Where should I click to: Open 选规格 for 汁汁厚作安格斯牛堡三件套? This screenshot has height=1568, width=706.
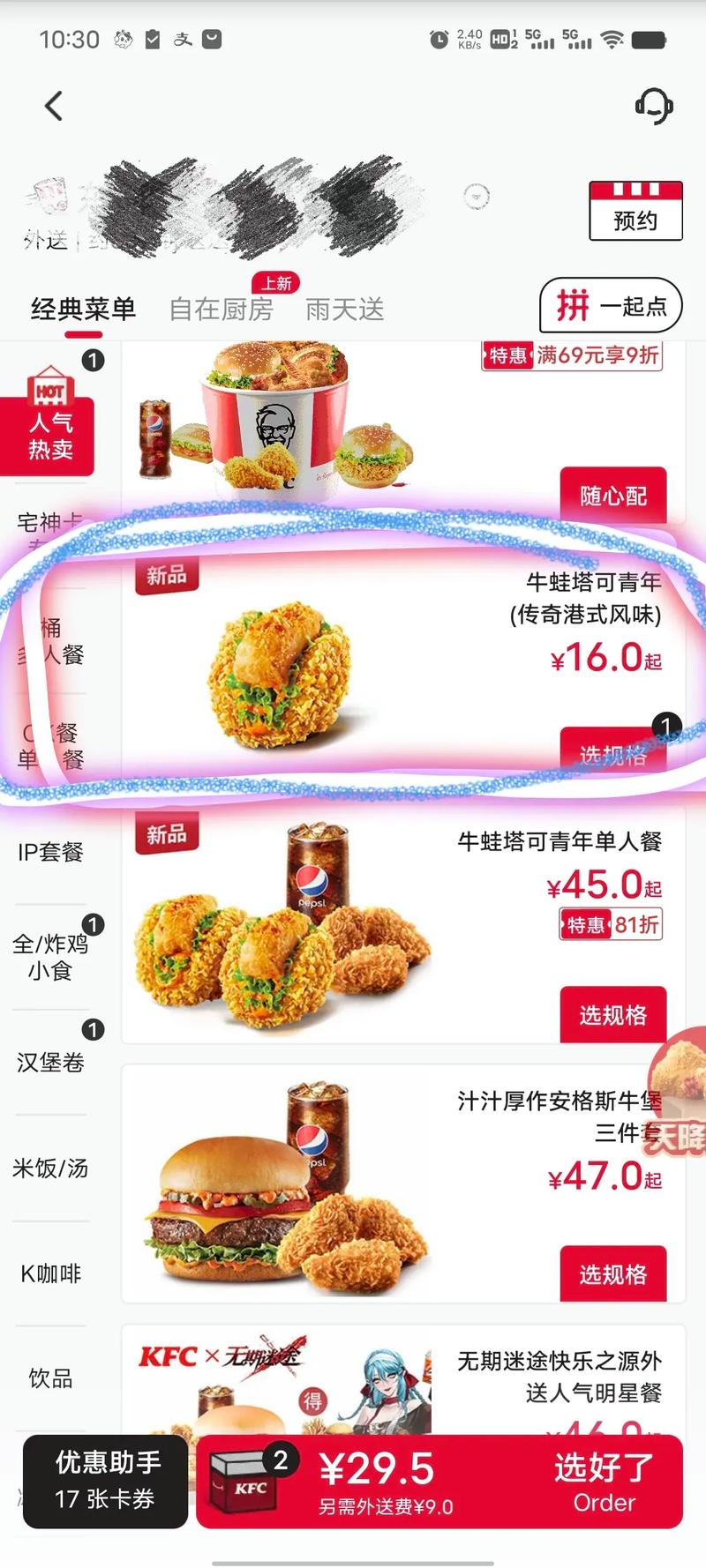click(x=615, y=1275)
